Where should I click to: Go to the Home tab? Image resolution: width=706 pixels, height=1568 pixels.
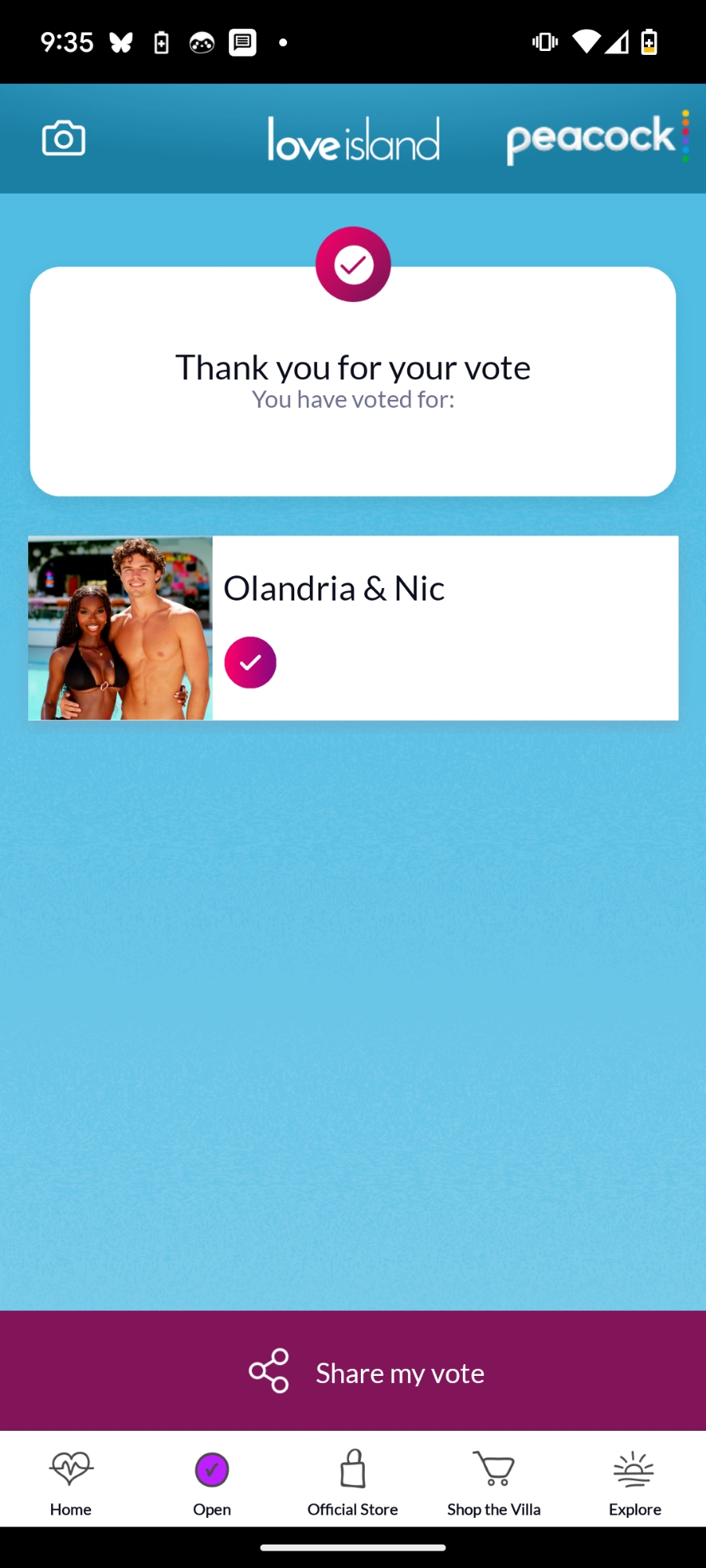click(71, 1482)
